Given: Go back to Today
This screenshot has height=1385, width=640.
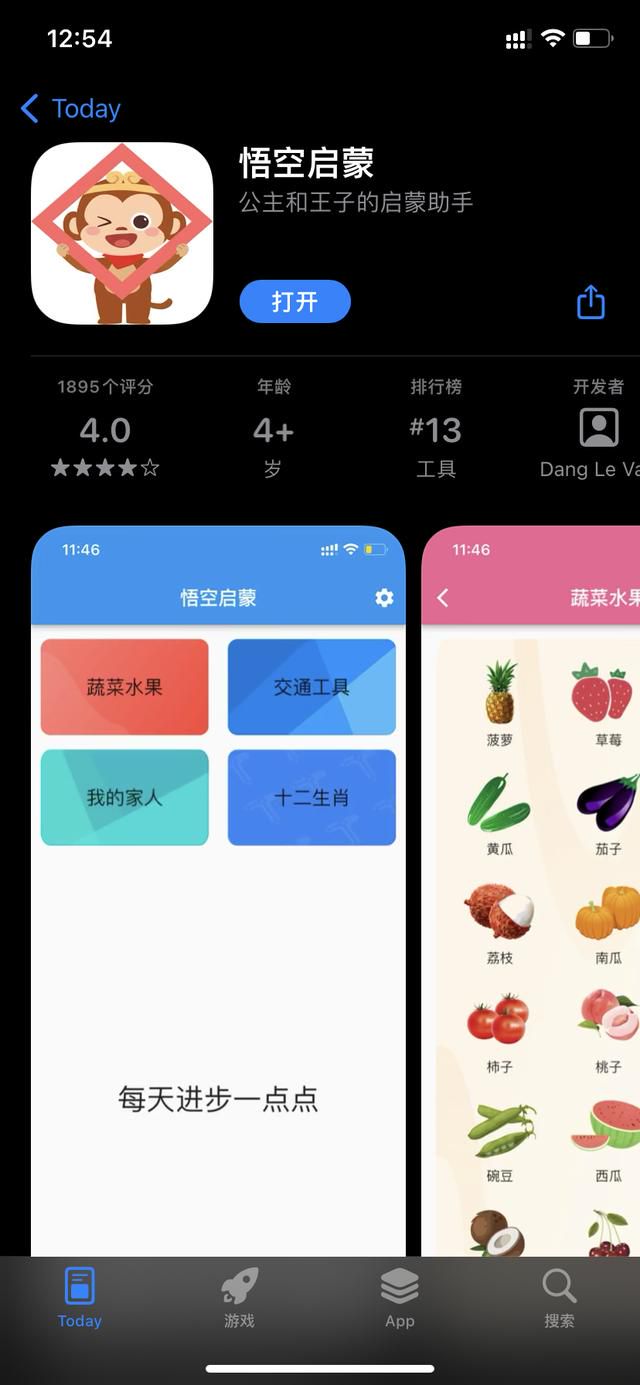Looking at the screenshot, I should [x=70, y=109].
